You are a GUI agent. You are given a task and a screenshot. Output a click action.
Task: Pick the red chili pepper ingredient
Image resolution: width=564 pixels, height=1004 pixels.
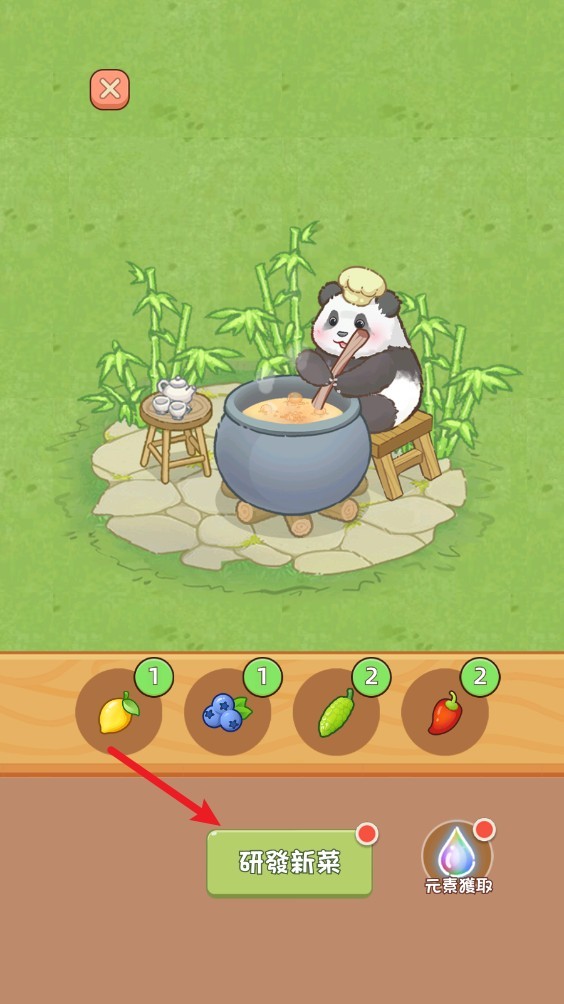click(445, 711)
